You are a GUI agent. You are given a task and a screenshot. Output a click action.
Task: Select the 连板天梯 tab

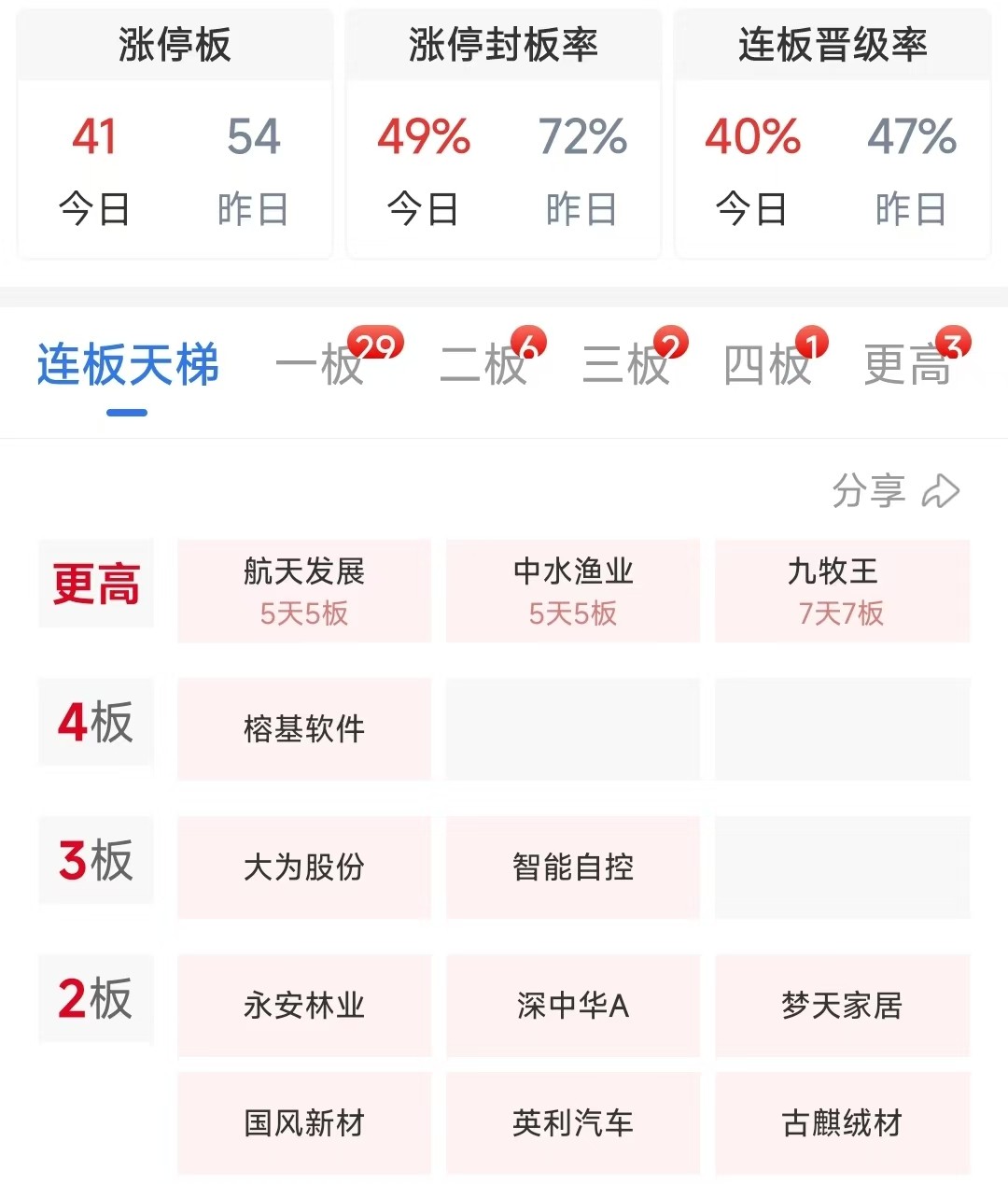(128, 365)
